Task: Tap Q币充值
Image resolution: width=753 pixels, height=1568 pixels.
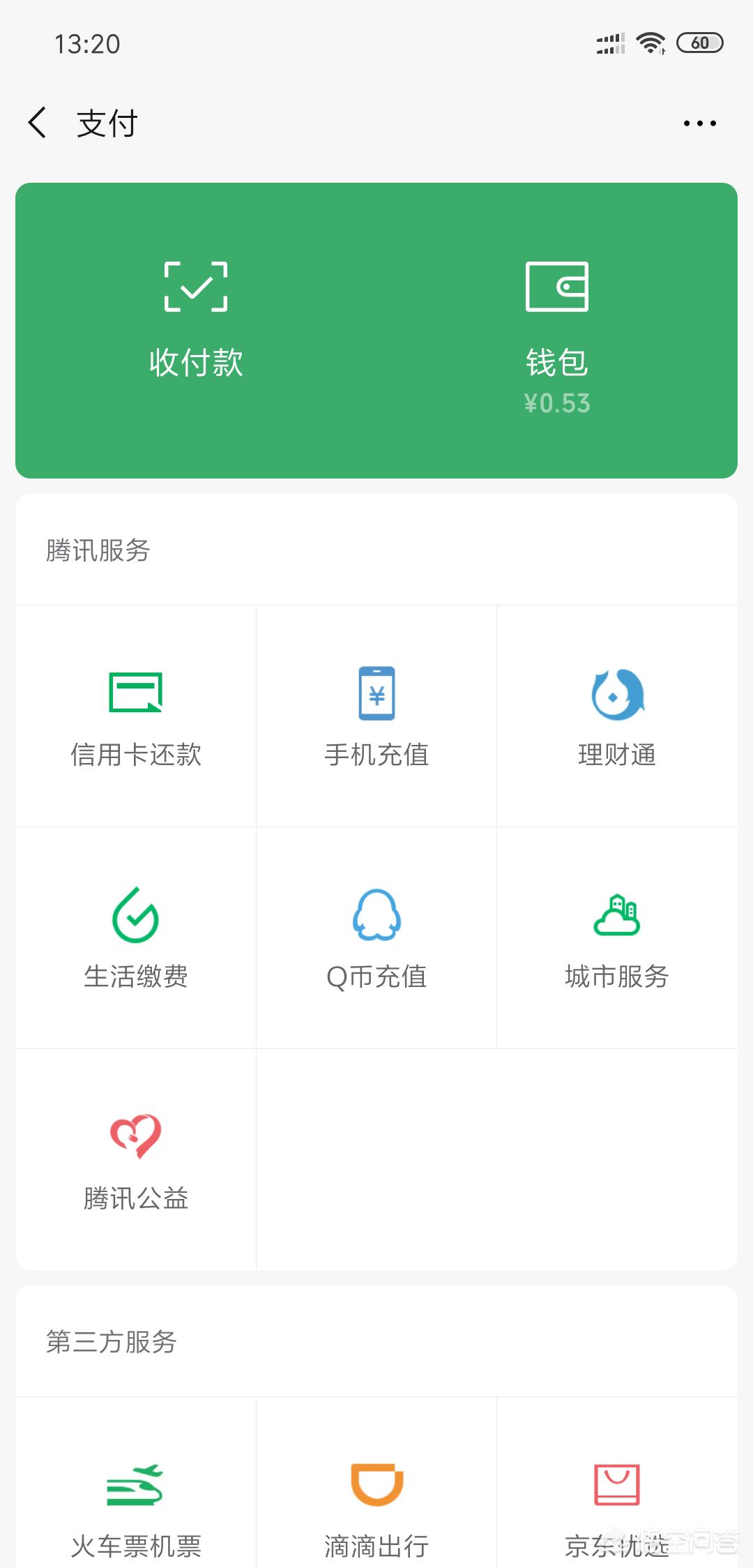Action: (x=376, y=937)
